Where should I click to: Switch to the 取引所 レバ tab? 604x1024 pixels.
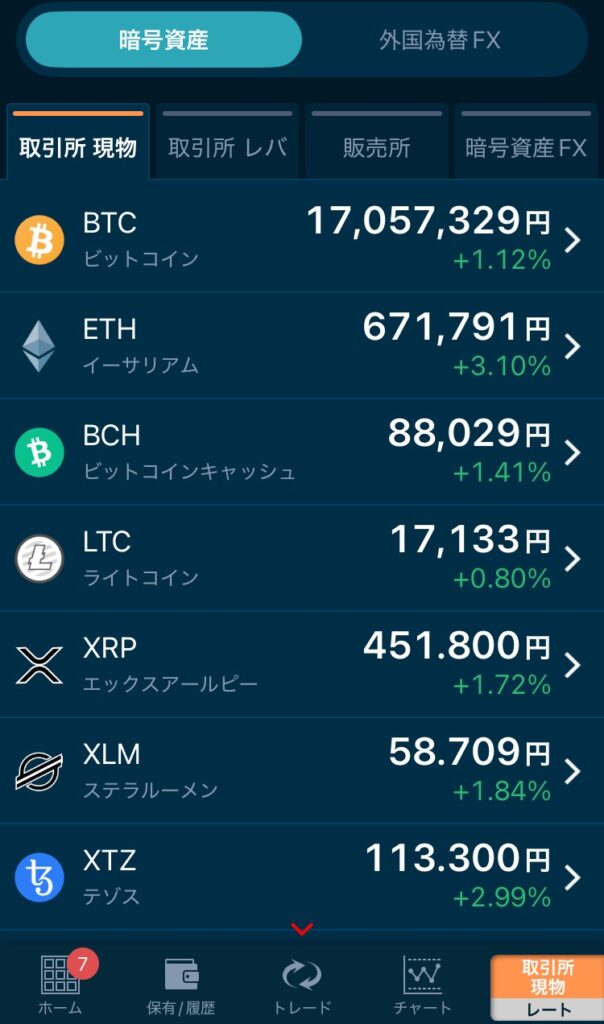[227, 148]
